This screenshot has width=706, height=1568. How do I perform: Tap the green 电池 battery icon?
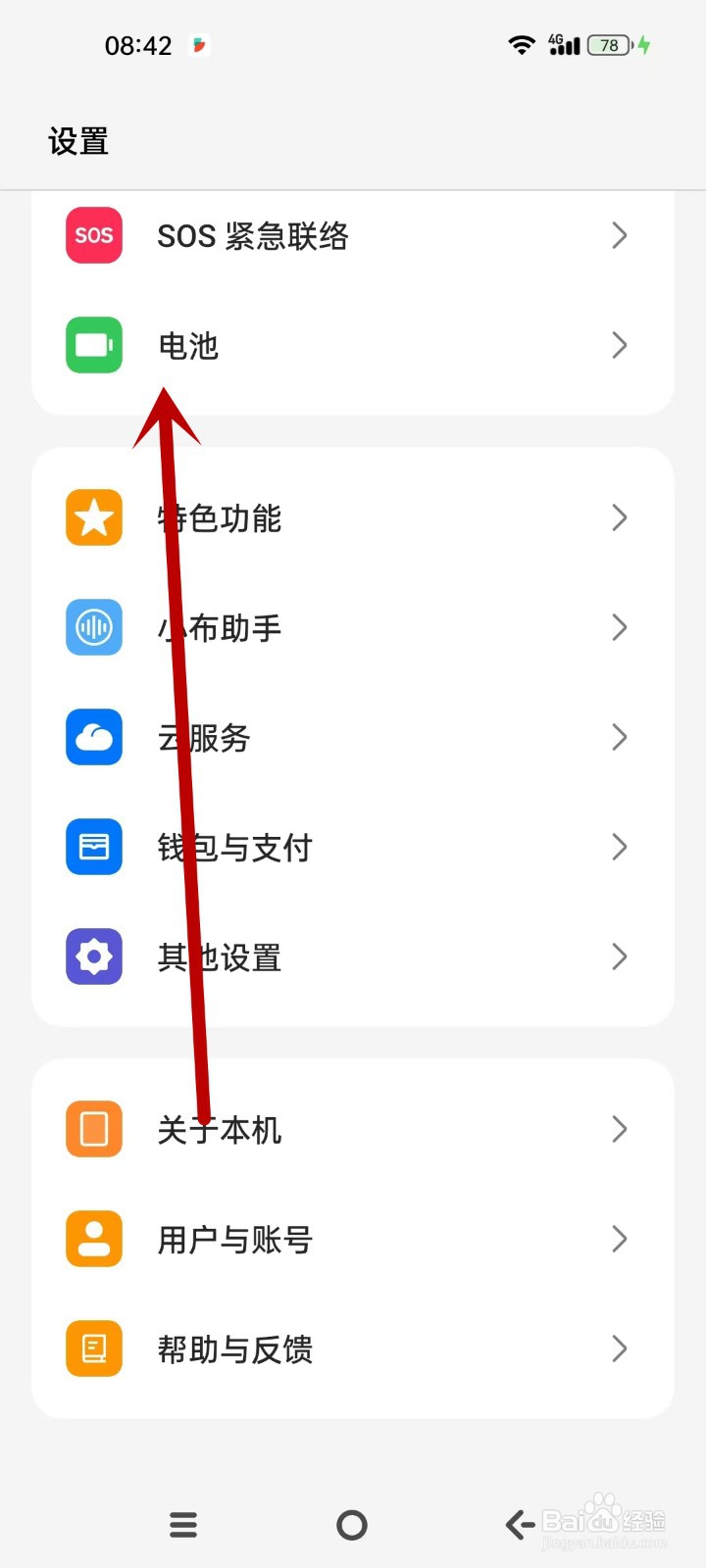[x=93, y=345]
